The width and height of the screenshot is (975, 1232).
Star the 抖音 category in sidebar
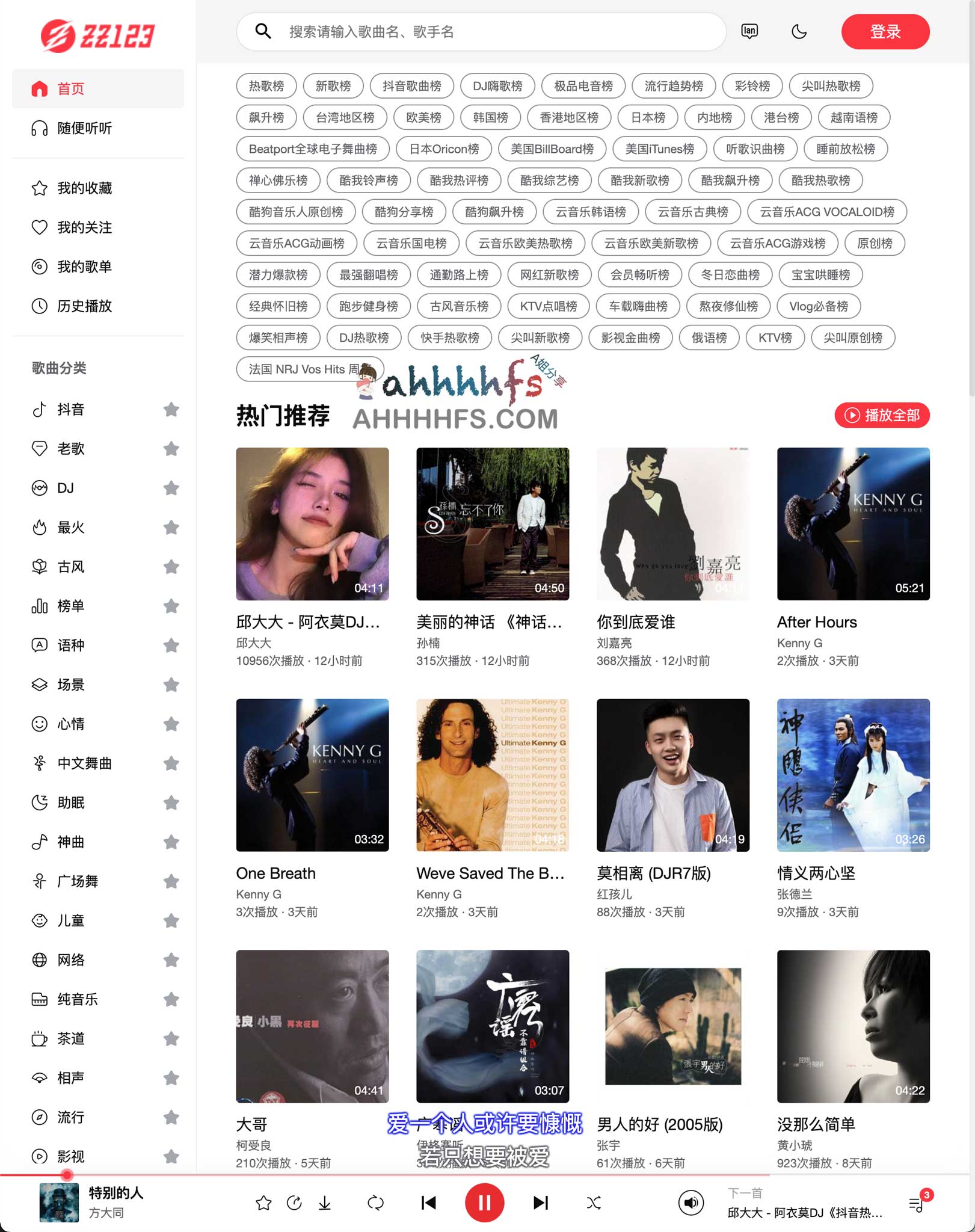tap(171, 410)
